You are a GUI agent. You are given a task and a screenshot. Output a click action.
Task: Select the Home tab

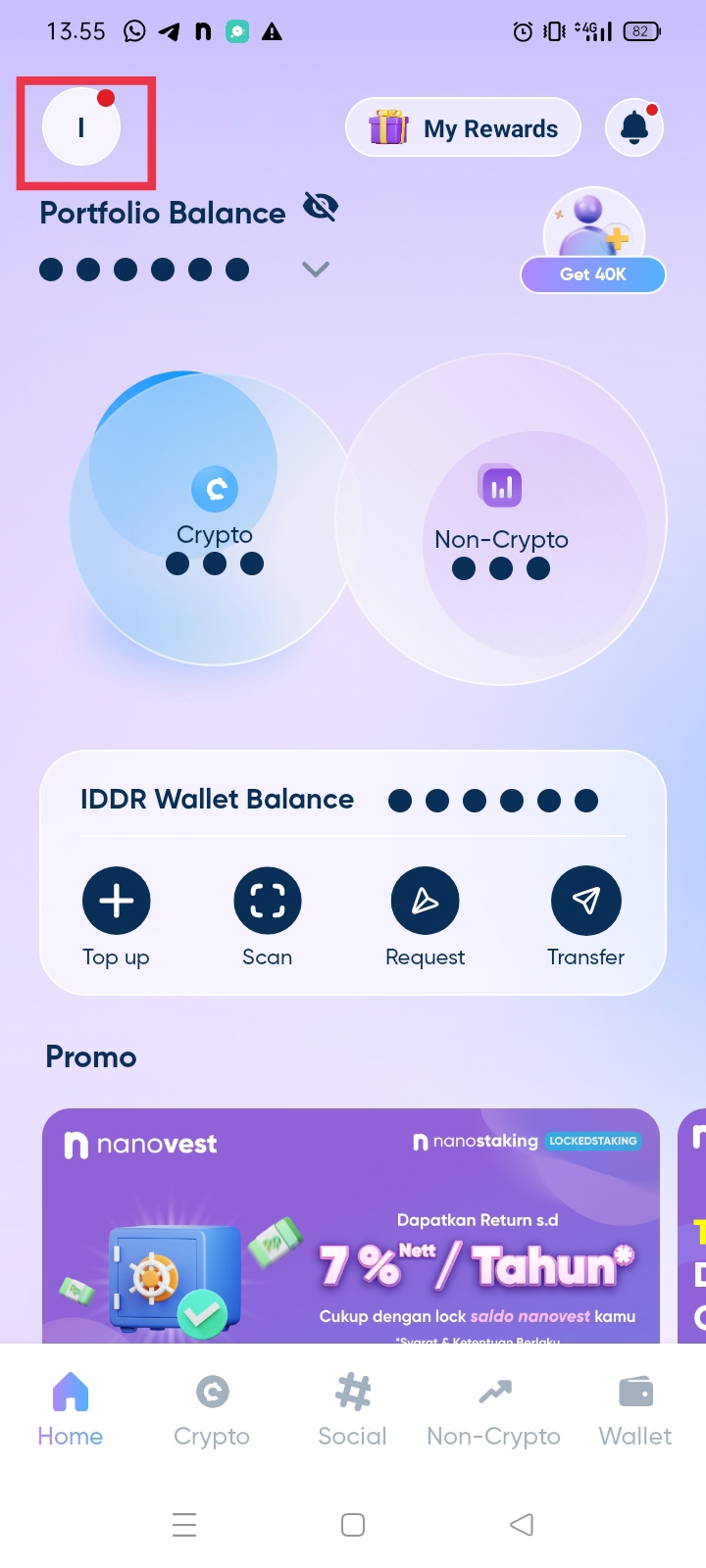coord(71,1409)
